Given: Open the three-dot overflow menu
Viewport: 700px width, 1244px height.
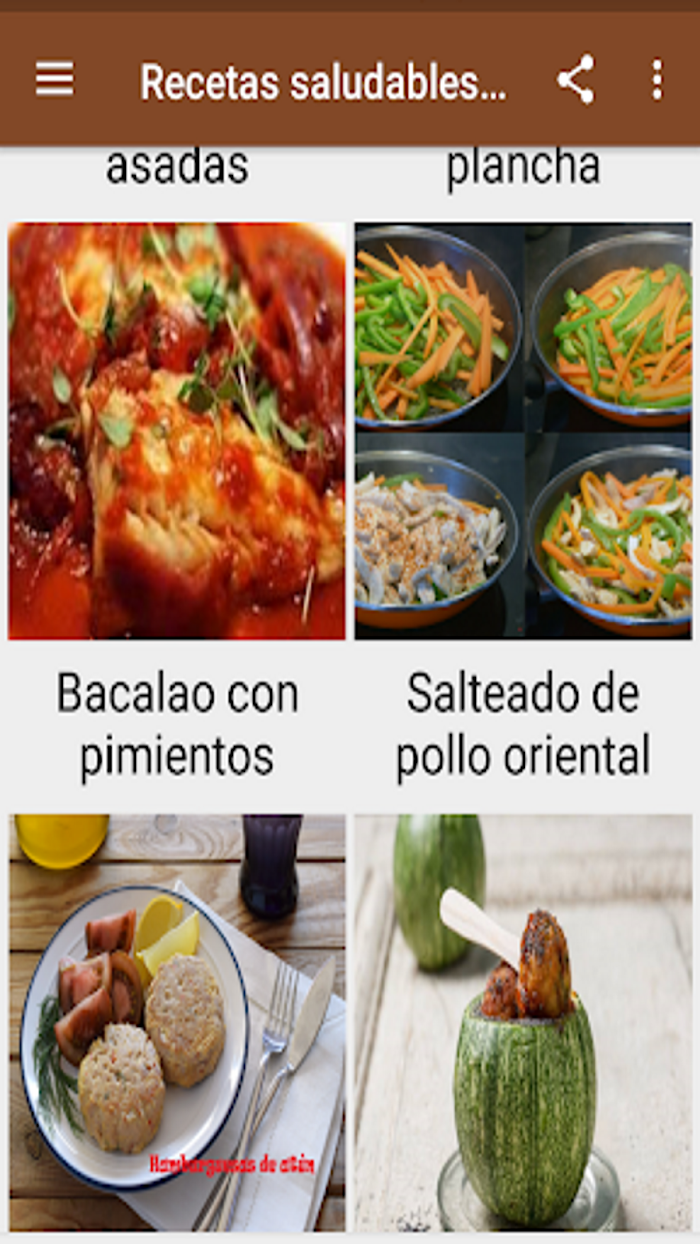Looking at the screenshot, I should coord(657,80).
